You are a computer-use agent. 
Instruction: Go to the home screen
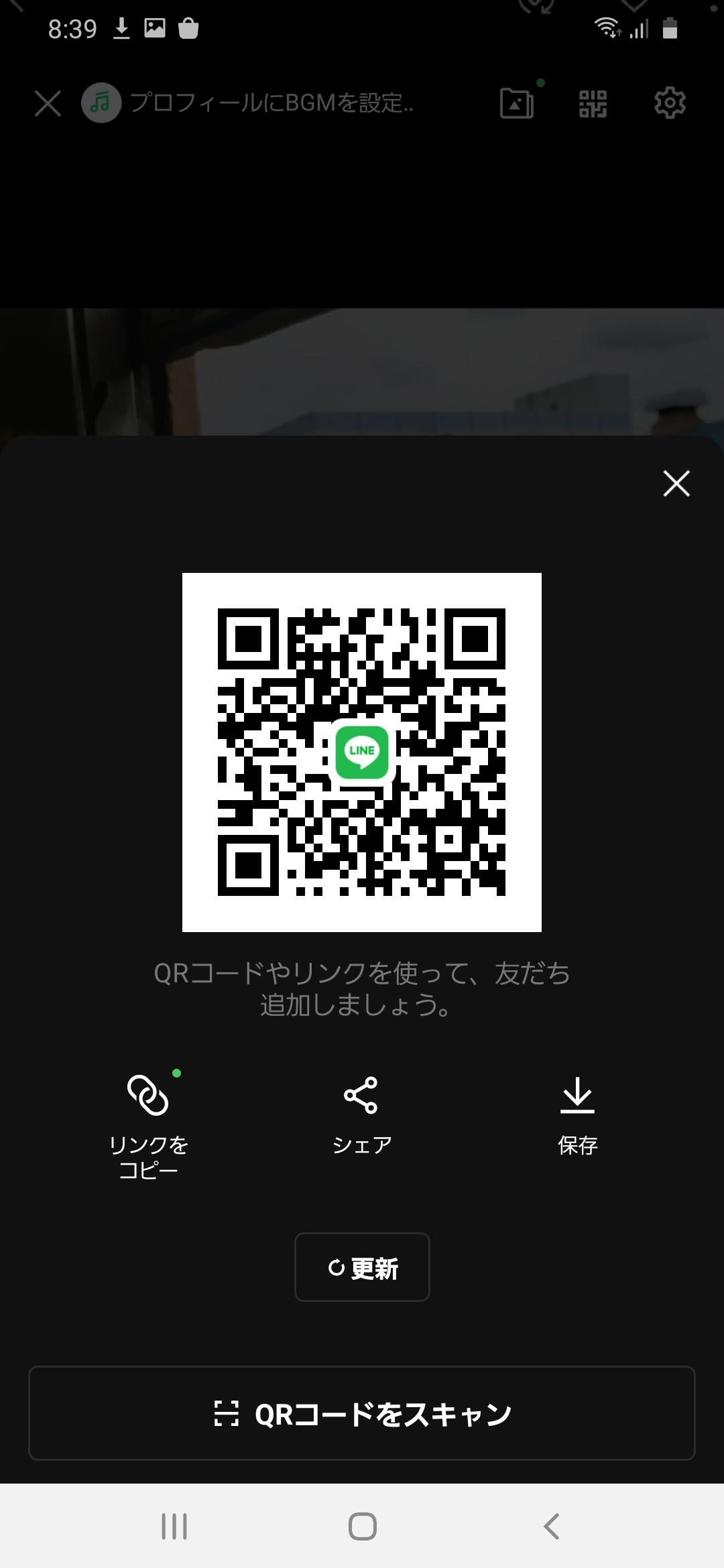362,1526
